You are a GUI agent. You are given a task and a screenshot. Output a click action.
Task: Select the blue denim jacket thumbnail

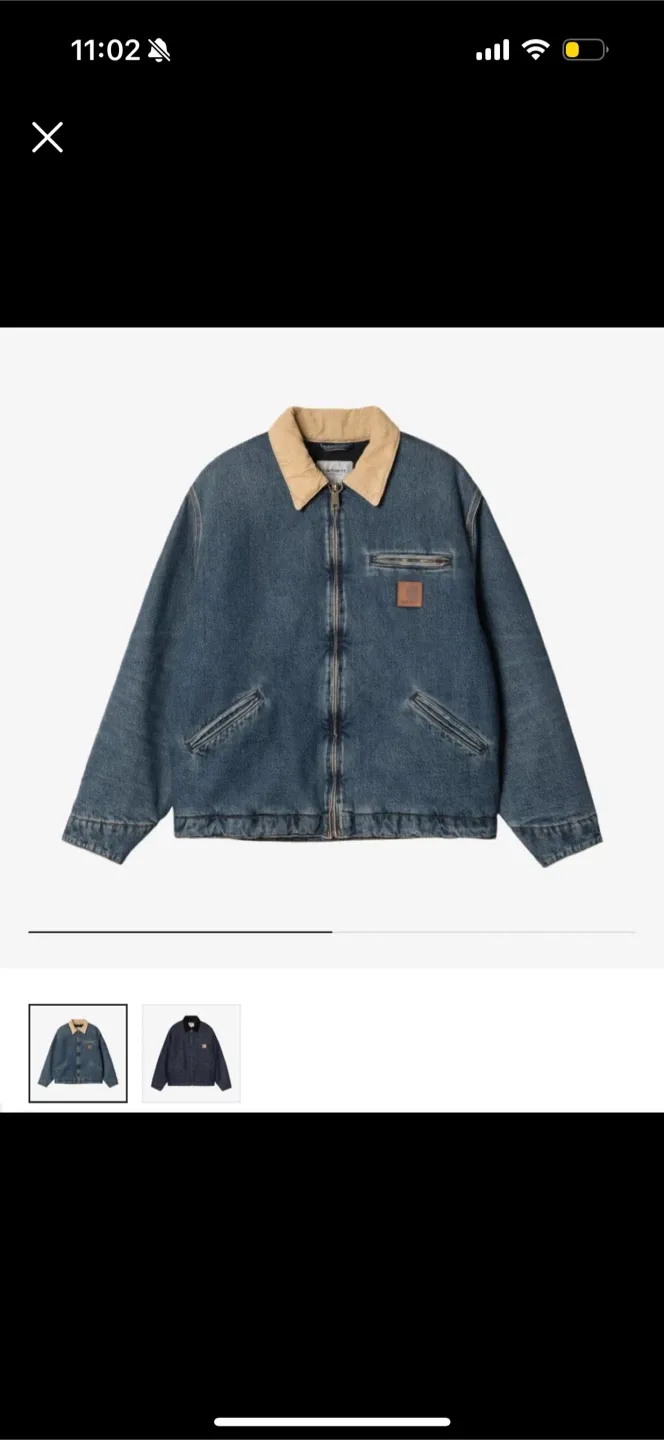[78, 1053]
